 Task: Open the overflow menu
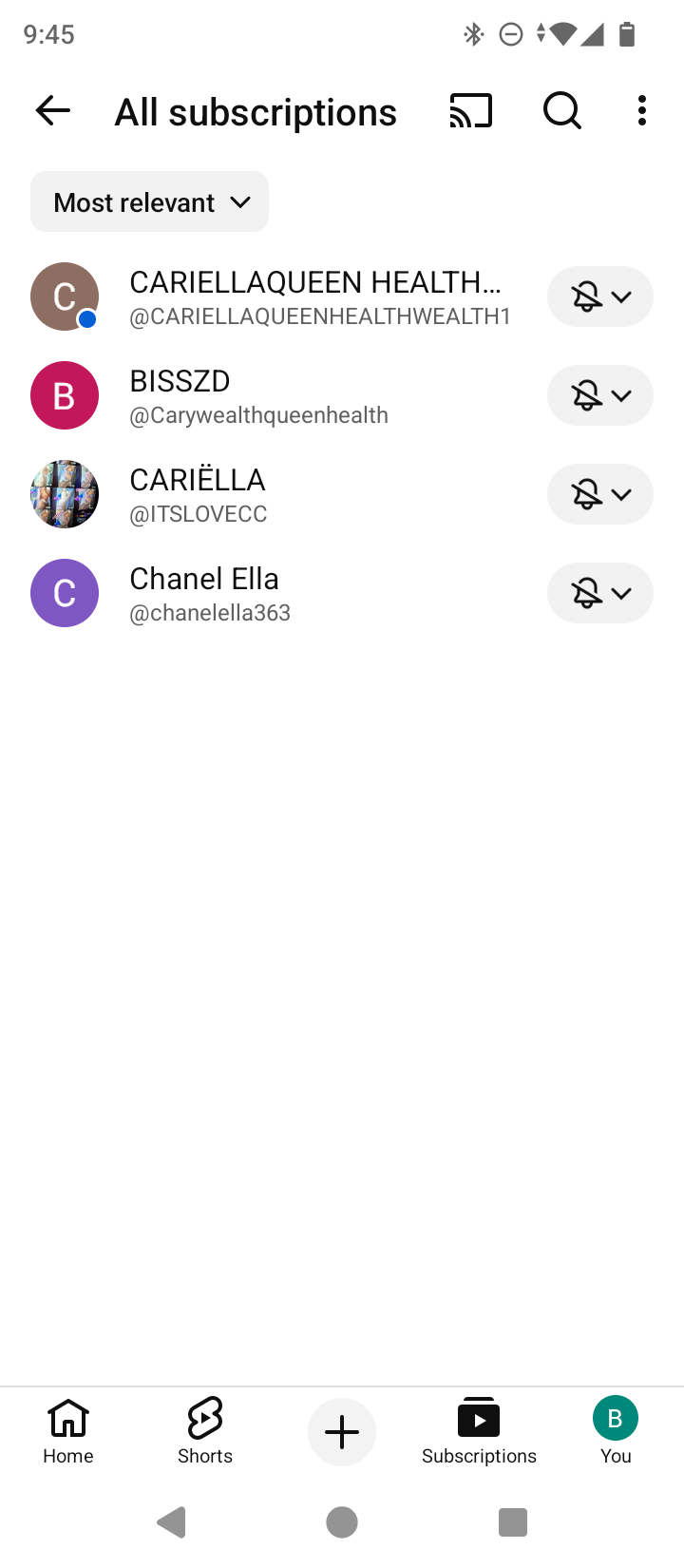[642, 111]
